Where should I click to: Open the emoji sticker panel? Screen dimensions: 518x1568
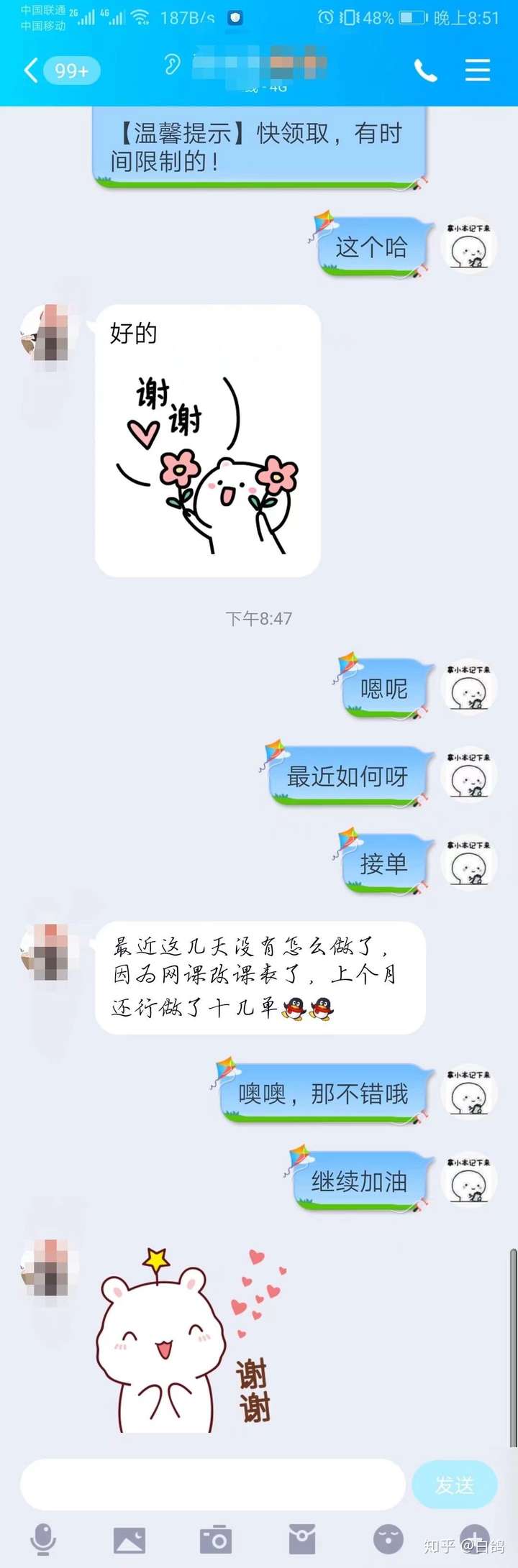coord(388,1539)
